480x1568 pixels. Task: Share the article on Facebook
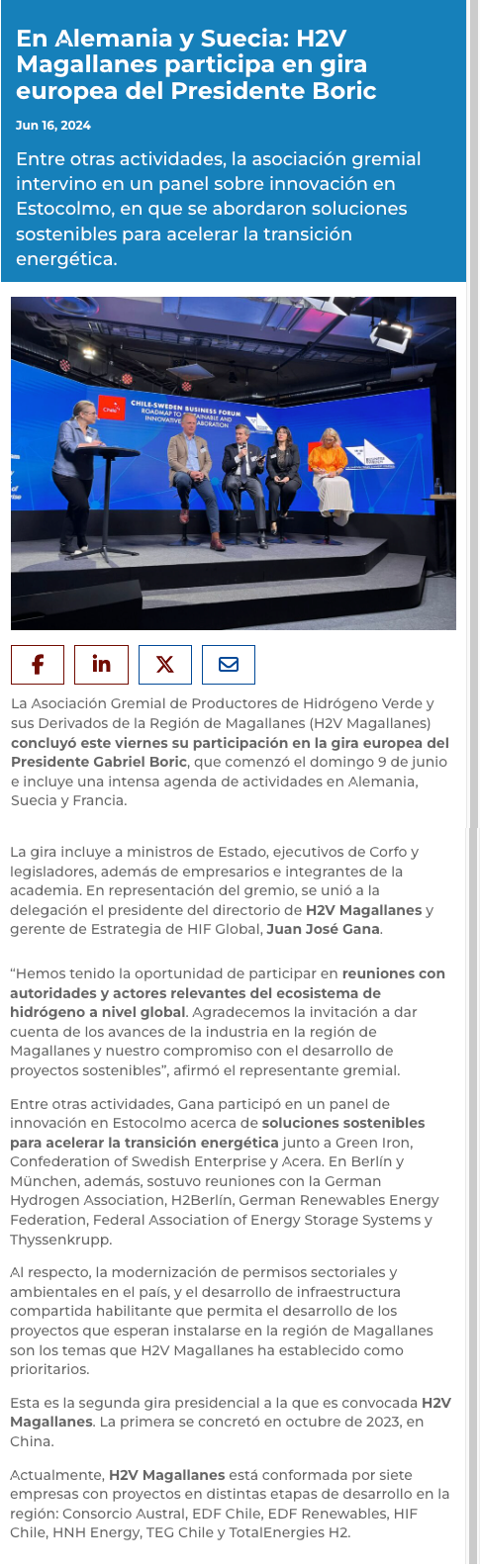tap(38, 665)
